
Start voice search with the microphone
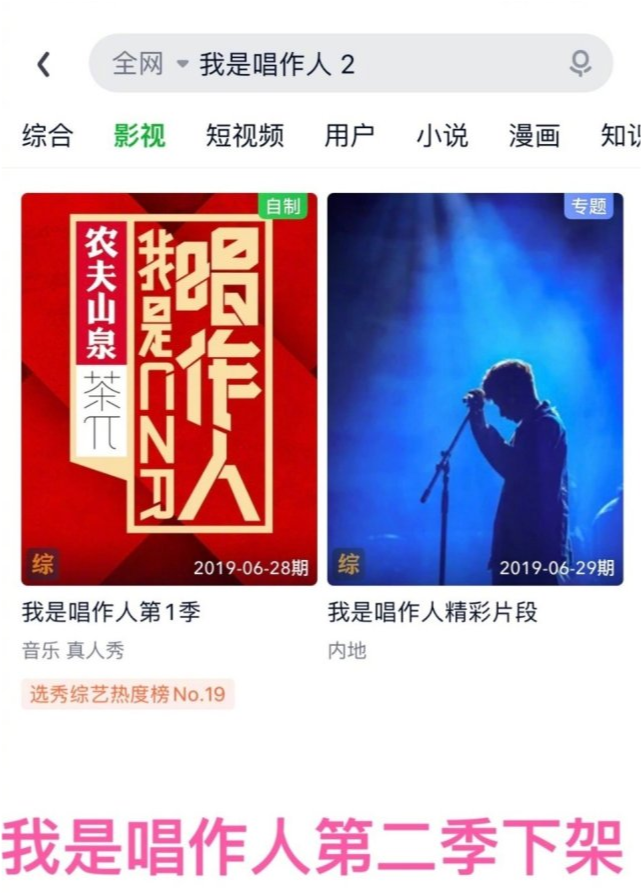(x=580, y=65)
